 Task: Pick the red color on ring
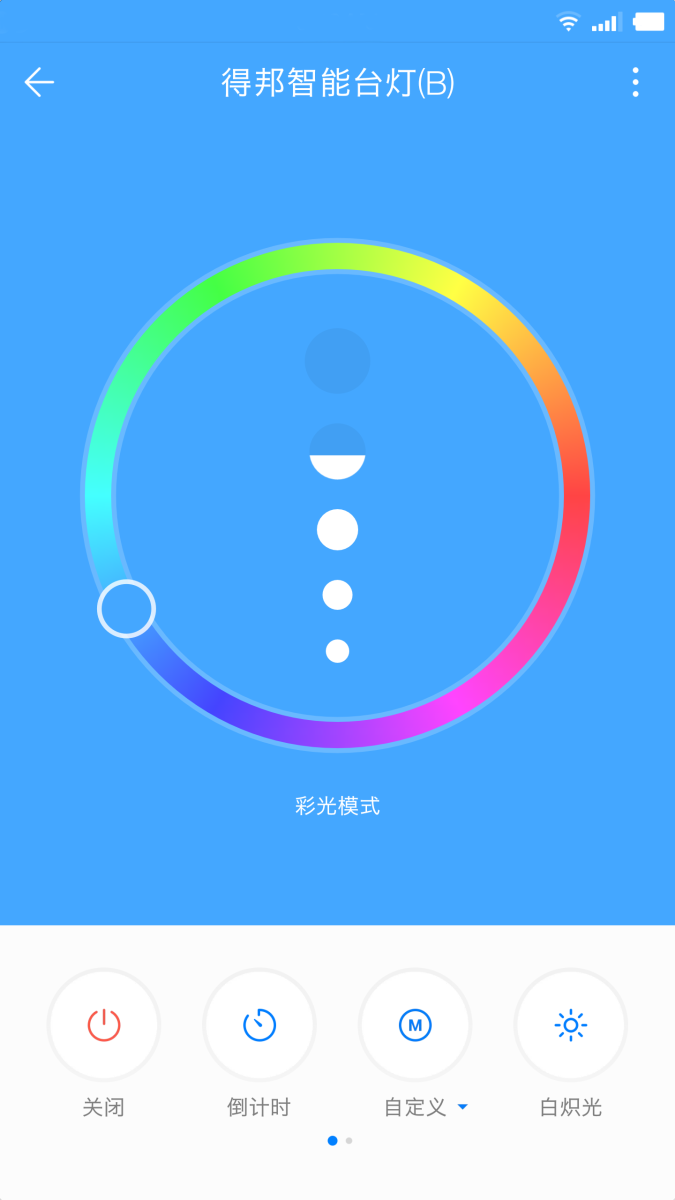click(x=577, y=495)
